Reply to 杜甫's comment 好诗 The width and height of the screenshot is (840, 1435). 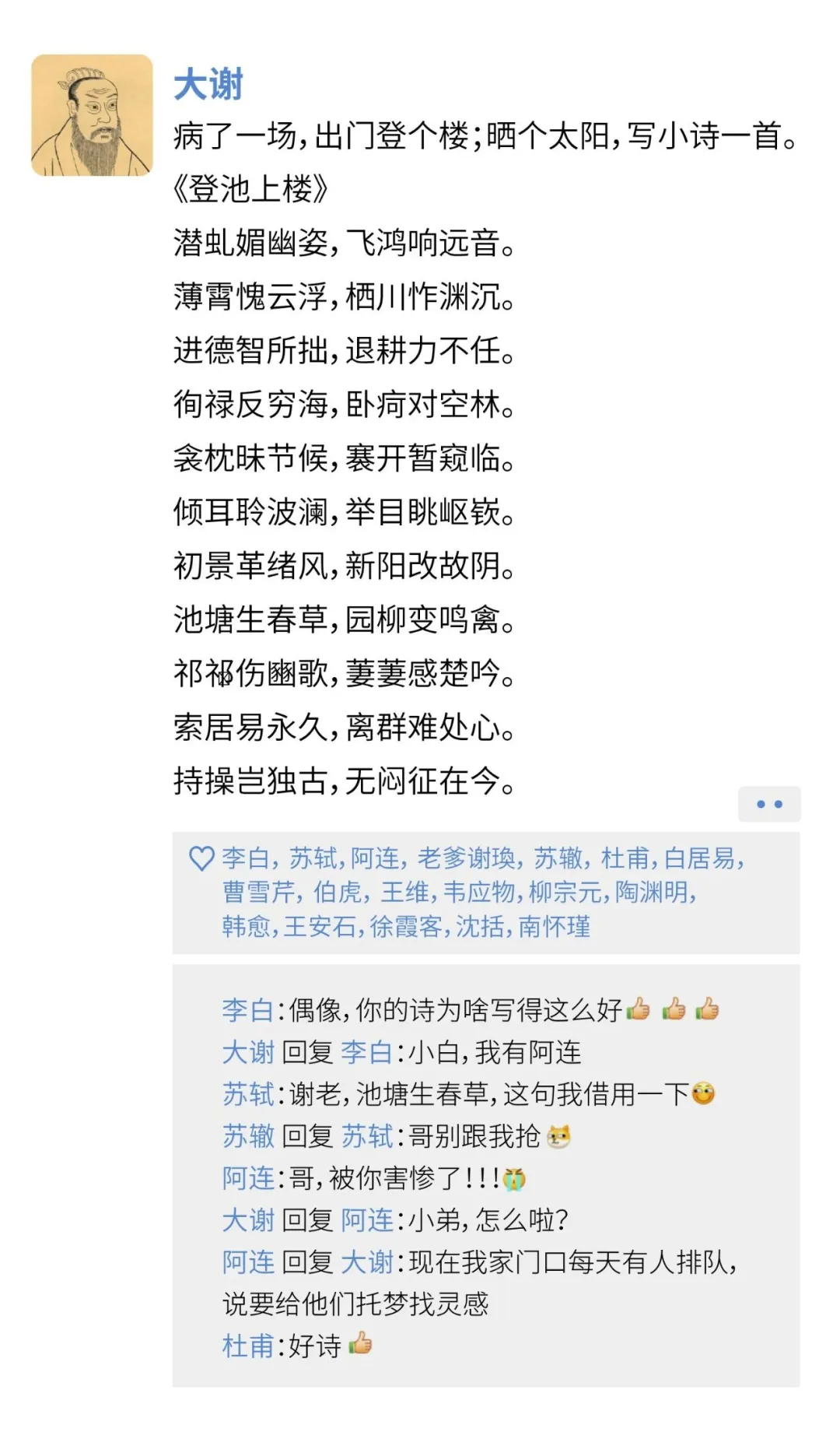315,1346
